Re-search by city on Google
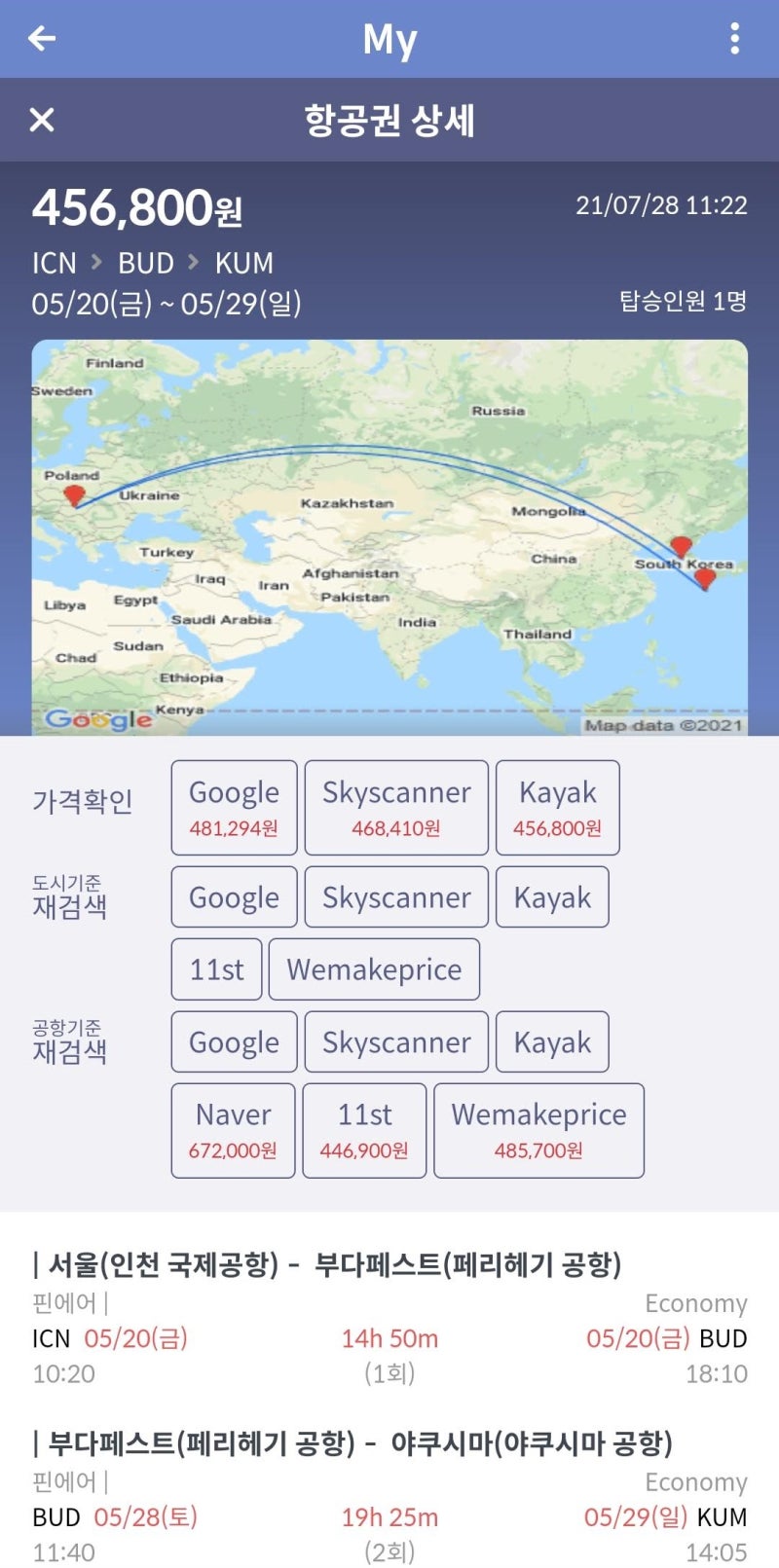The width and height of the screenshot is (779, 1568). click(234, 897)
